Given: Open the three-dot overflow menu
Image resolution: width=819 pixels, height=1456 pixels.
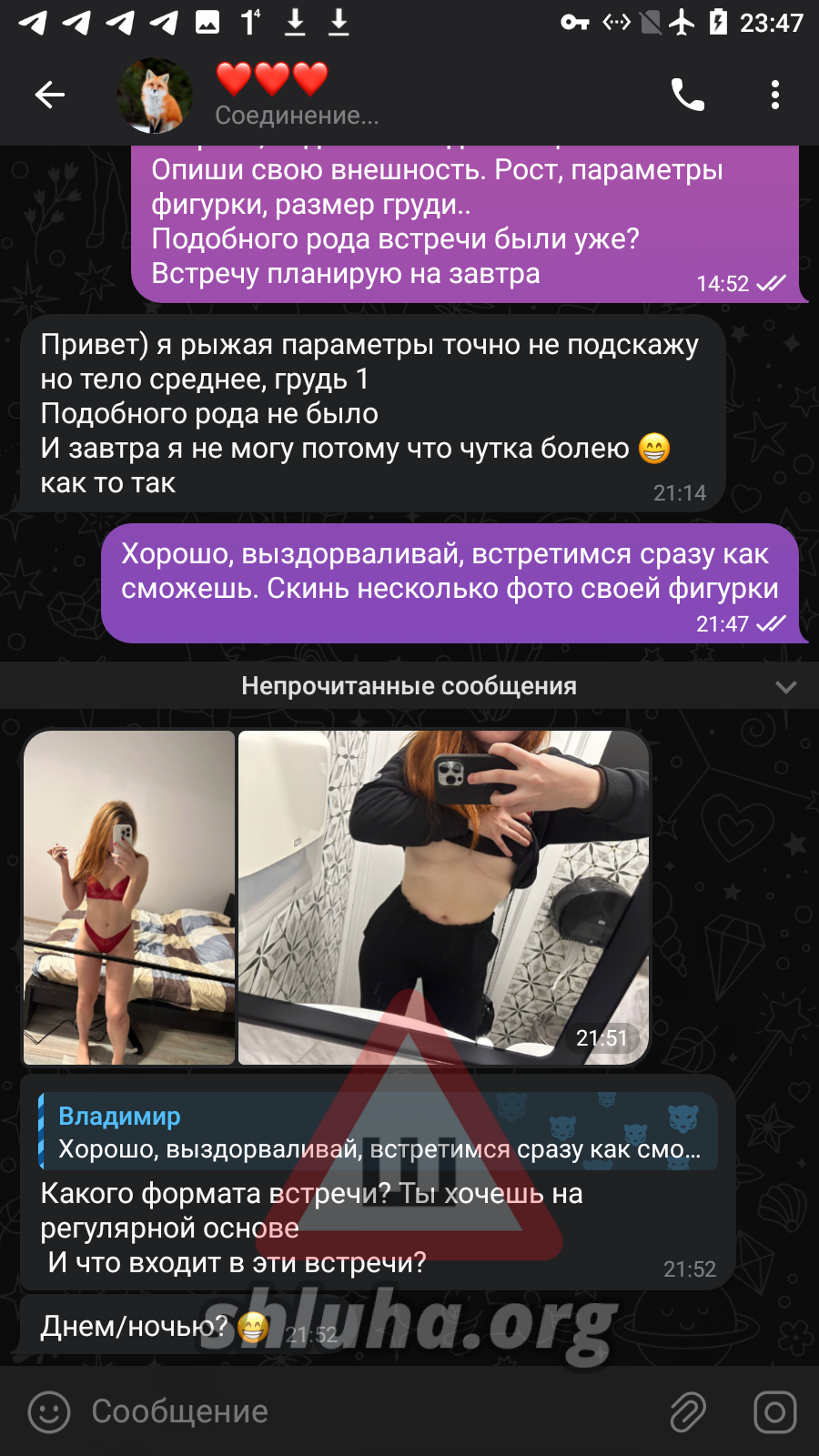Looking at the screenshot, I should pyautogui.click(x=775, y=95).
